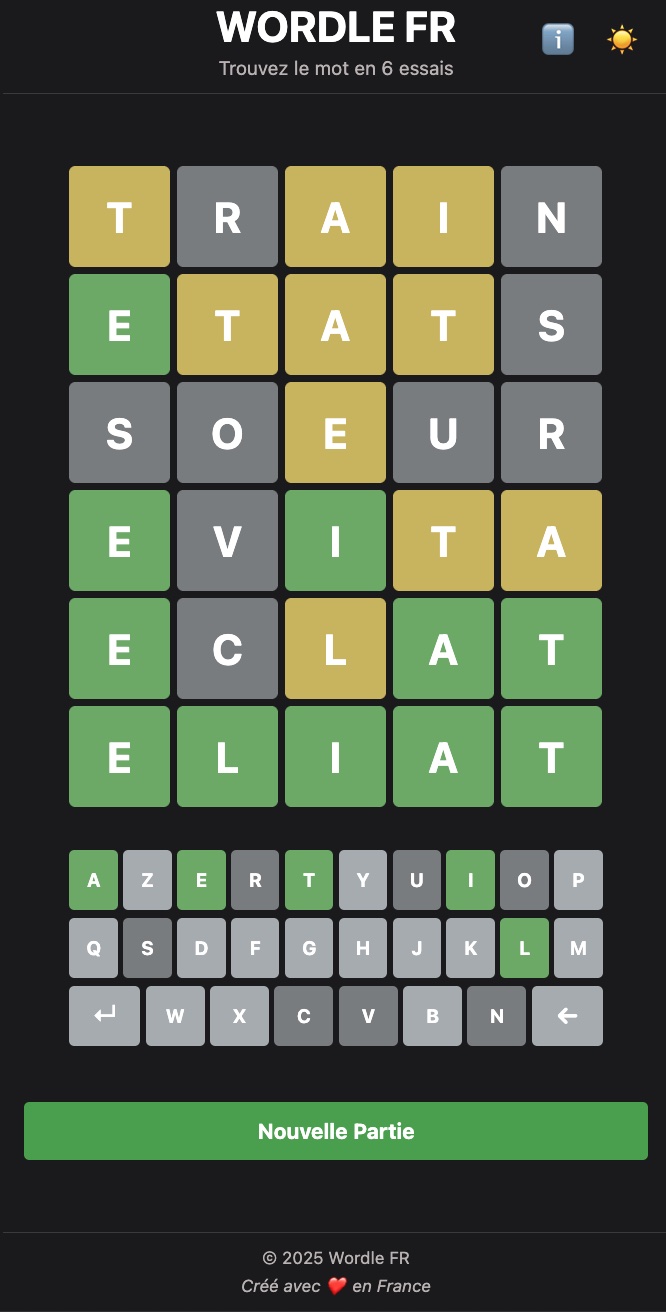Tap the letter A key
Viewport: 666px width, 1312px height.
pyautogui.click(x=94, y=880)
